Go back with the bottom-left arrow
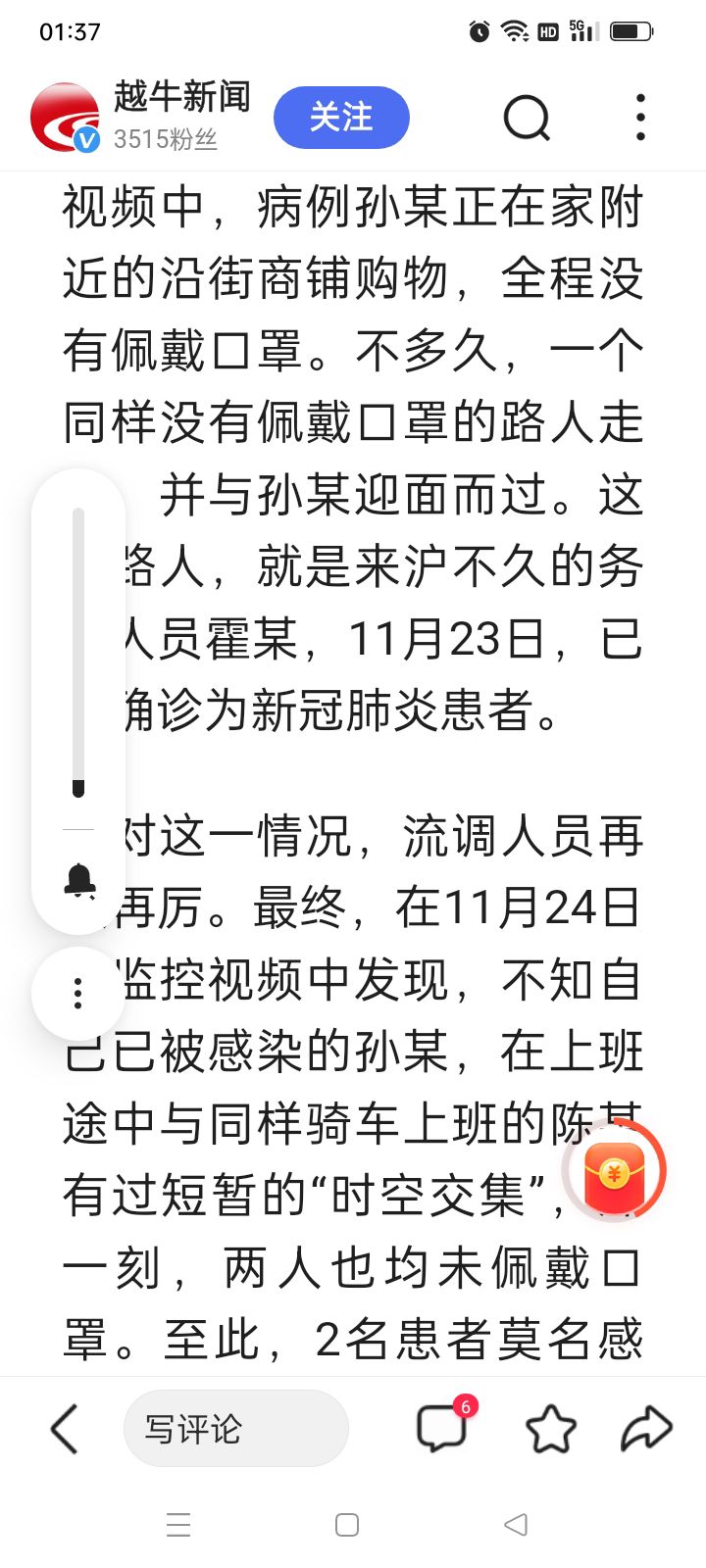The image size is (706, 1568). (65, 1429)
